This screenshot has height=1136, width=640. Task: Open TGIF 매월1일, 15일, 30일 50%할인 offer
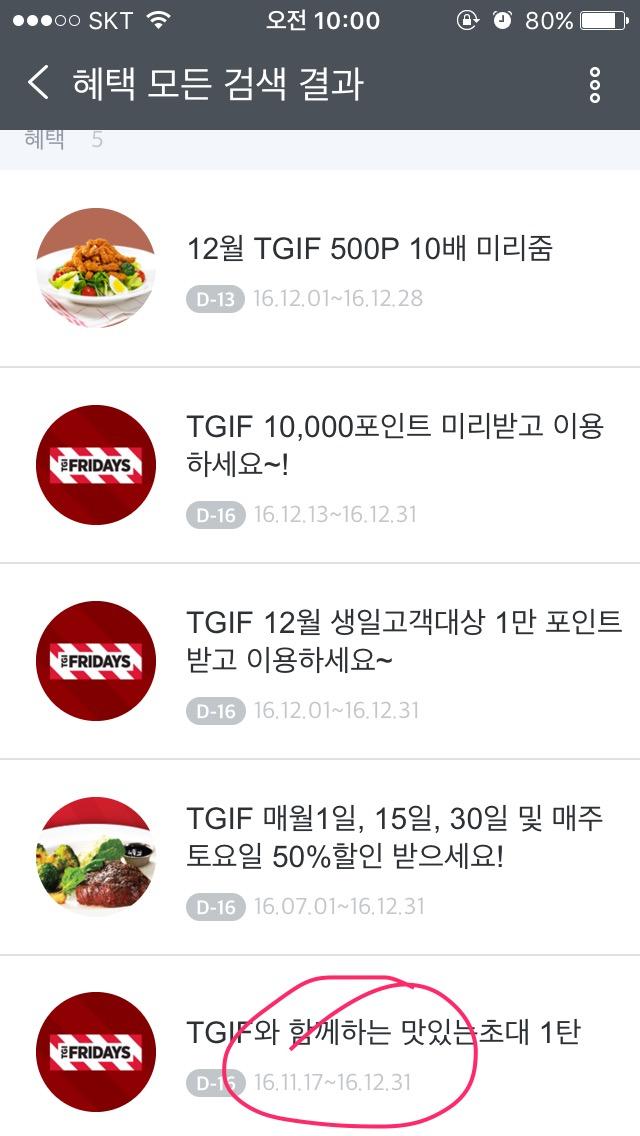coord(395,837)
